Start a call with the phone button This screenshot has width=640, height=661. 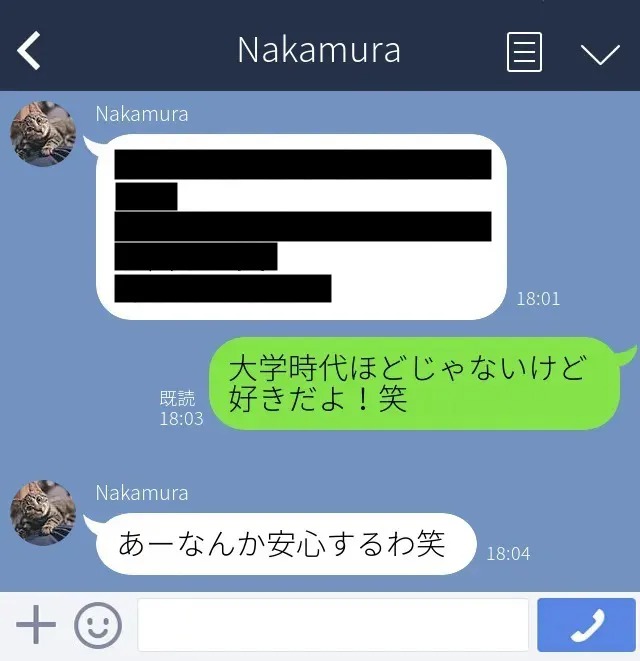(x=586, y=626)
